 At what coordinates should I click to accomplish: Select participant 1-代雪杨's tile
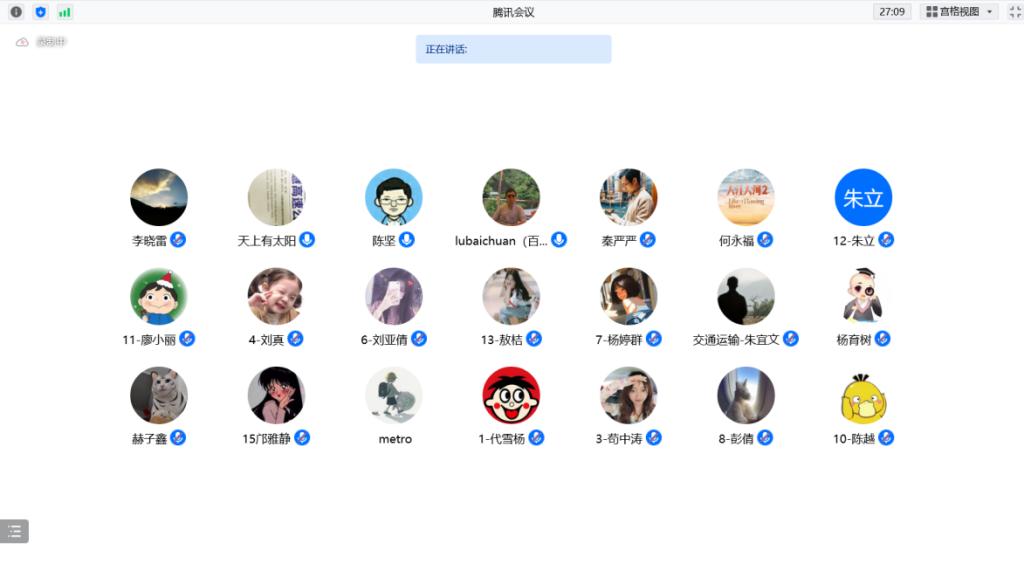511,395
